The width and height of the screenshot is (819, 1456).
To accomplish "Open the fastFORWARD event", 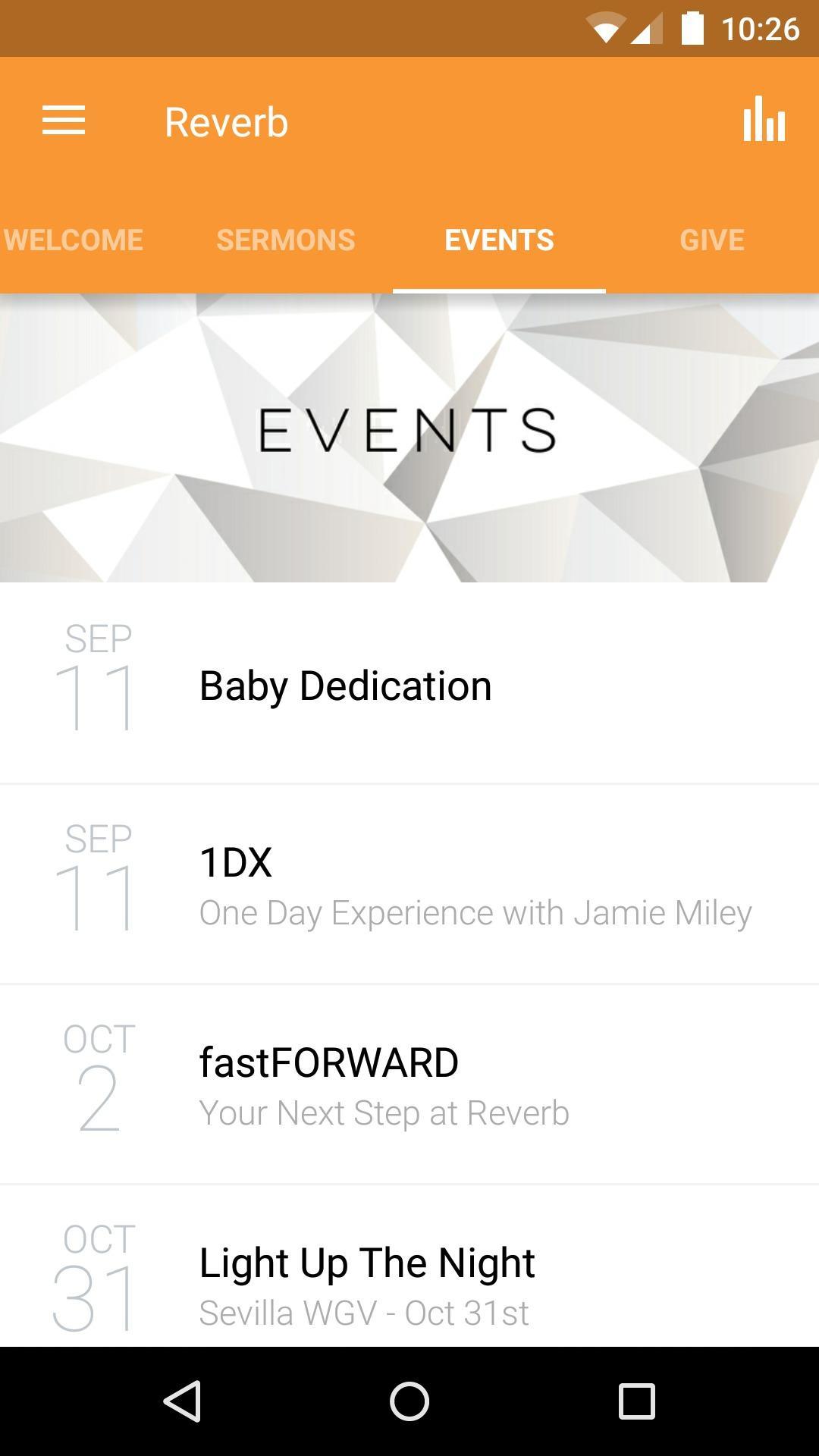I will (409, 1085).
